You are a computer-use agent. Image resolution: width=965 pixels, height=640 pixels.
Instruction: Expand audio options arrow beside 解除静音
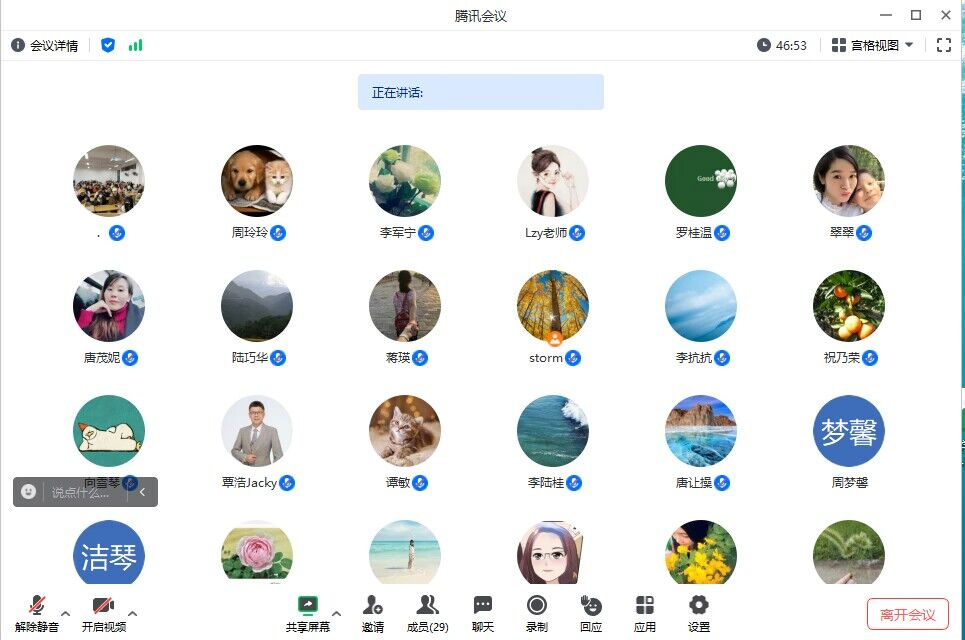[x=66, y=613]
